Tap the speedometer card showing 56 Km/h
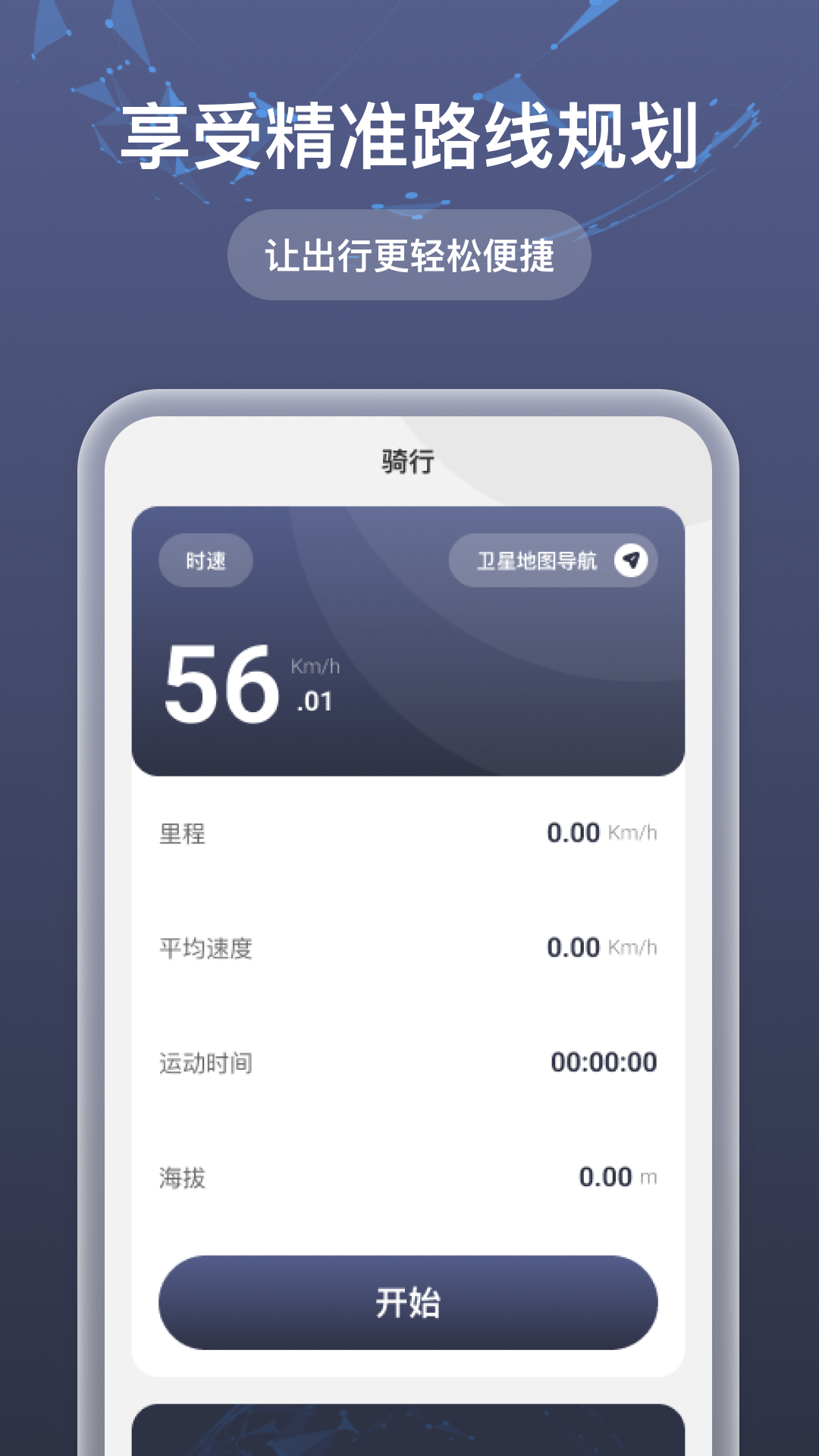819x1456 pixels. click(409, 641)
